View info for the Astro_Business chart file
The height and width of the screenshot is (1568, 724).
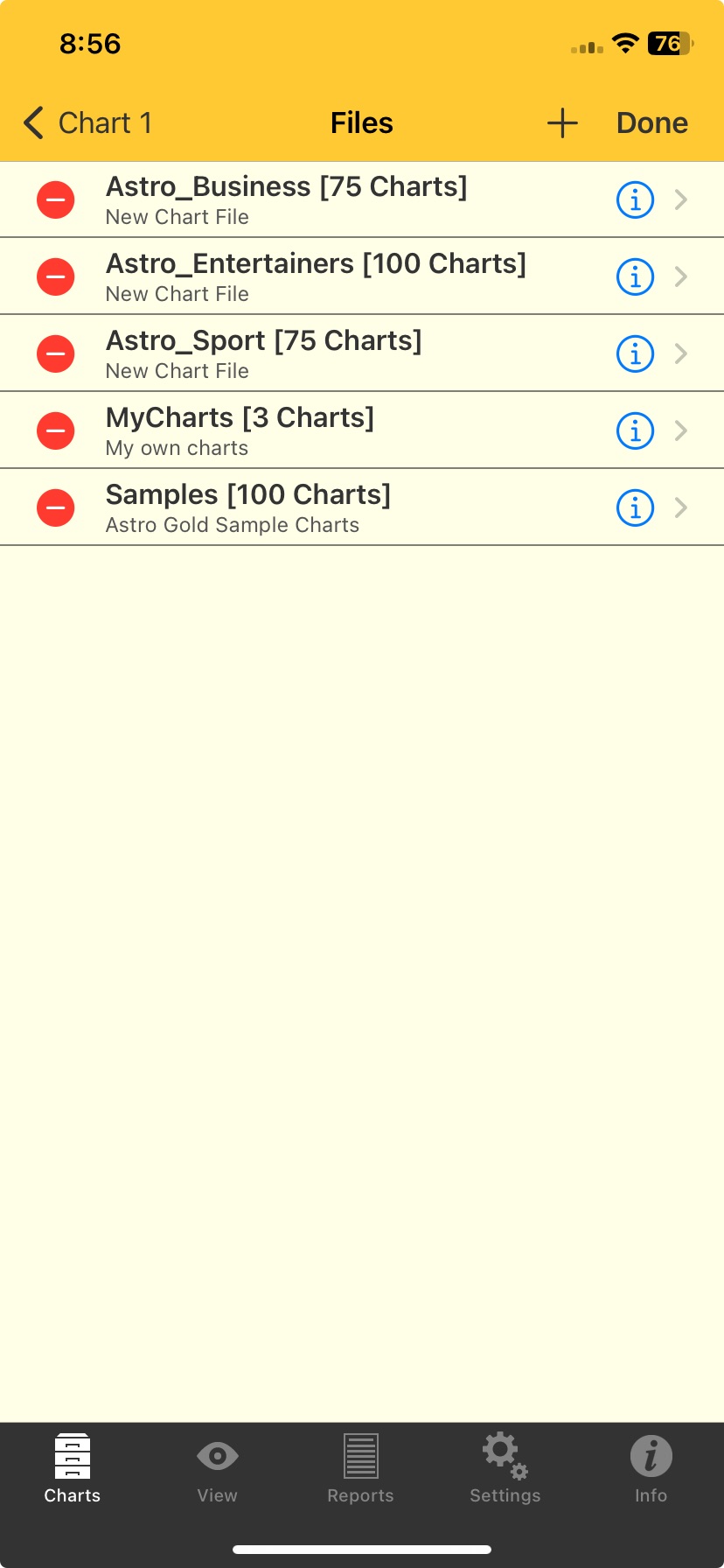coord(635,199)
